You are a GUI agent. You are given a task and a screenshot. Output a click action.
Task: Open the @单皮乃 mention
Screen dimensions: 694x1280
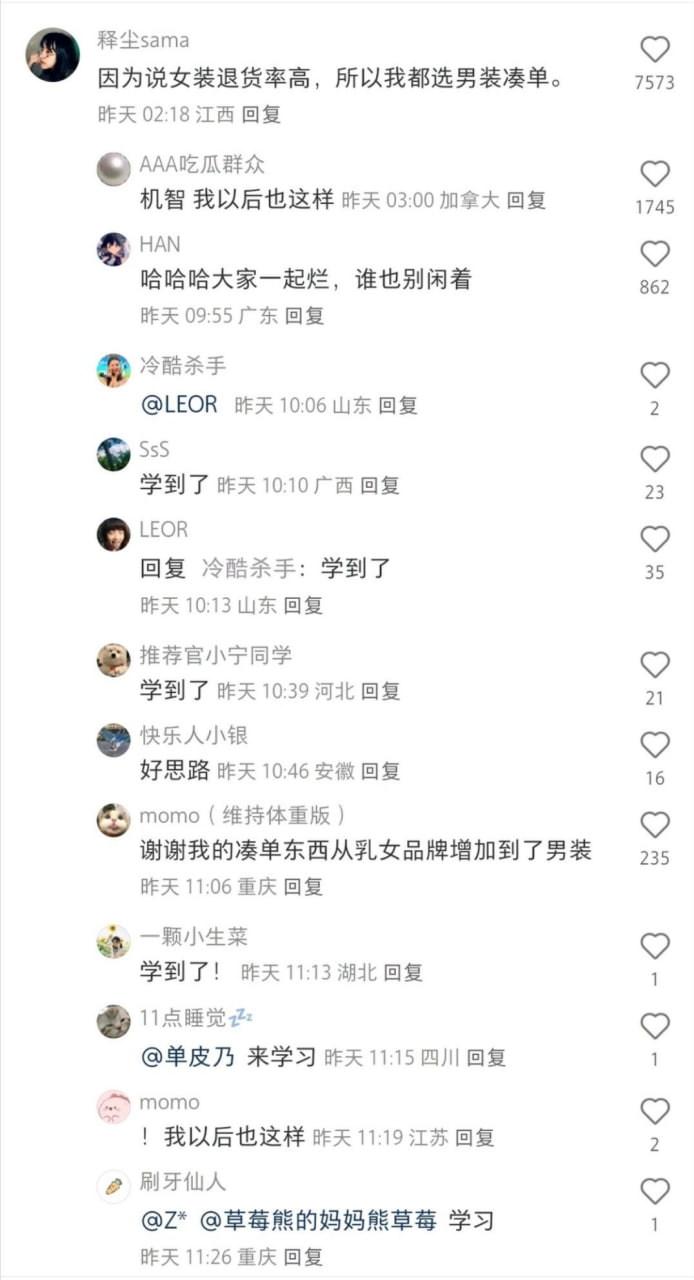pos(188,1057)
